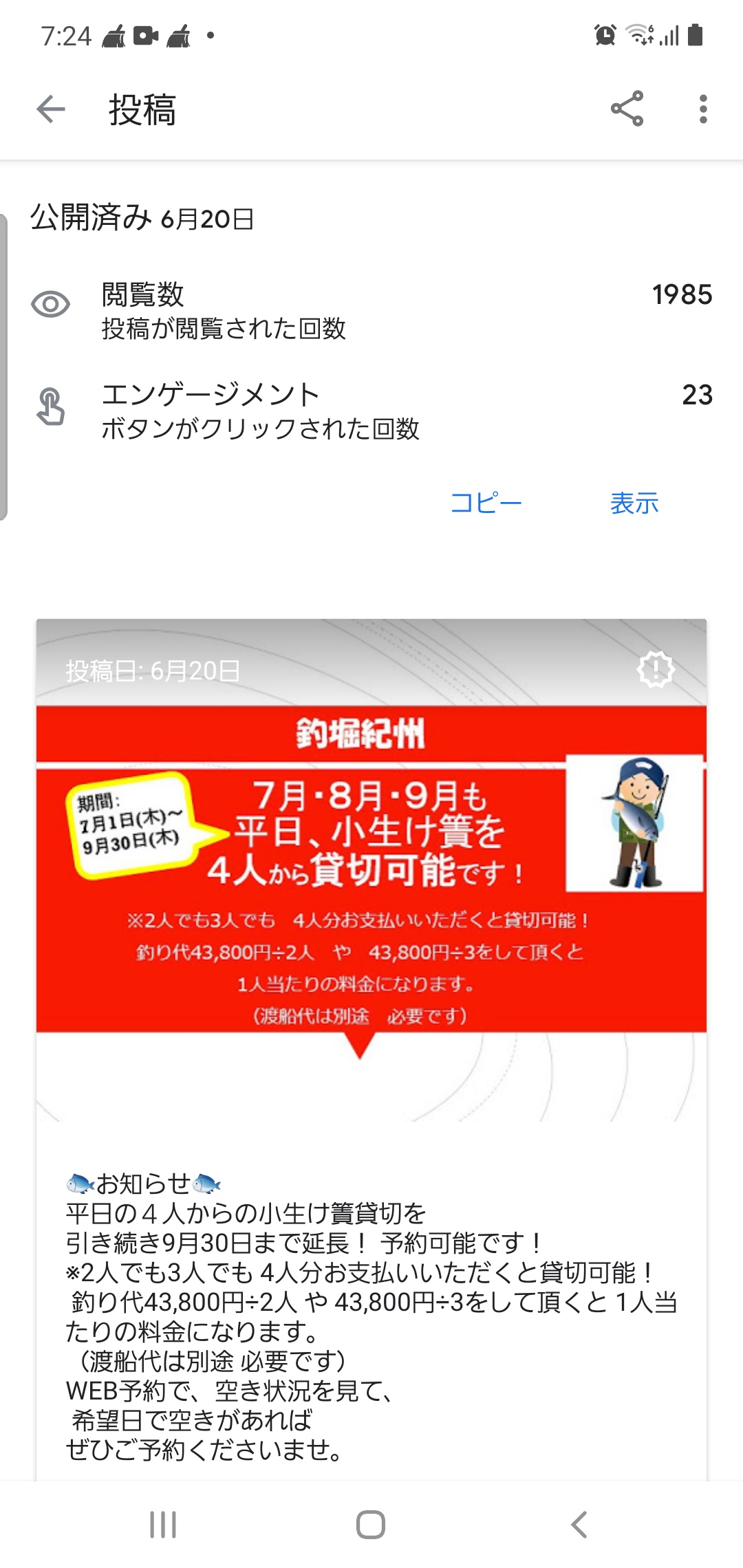Share this post

(627, 109)
